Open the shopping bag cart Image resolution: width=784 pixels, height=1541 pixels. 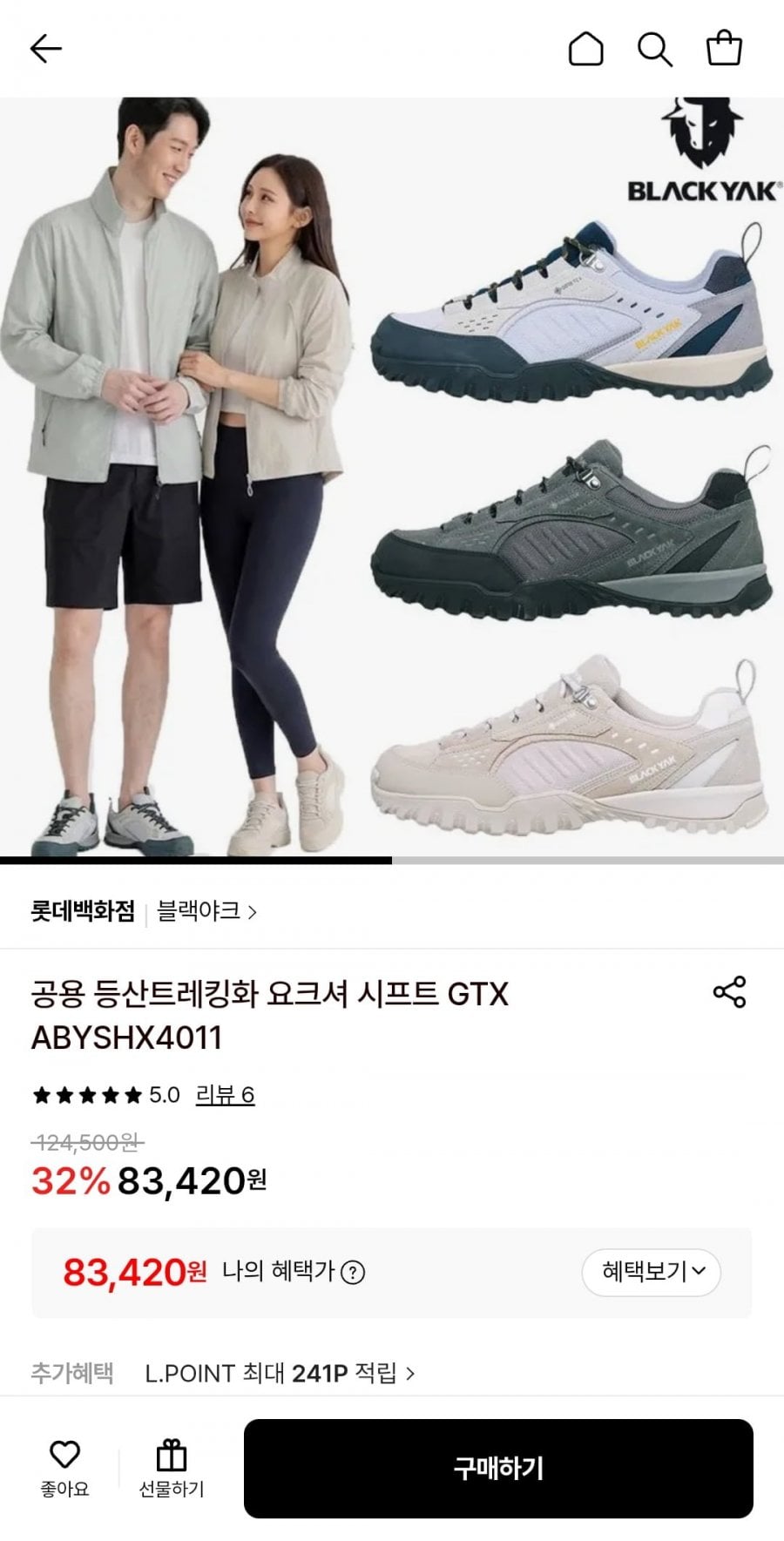click(x=724, y=49)
